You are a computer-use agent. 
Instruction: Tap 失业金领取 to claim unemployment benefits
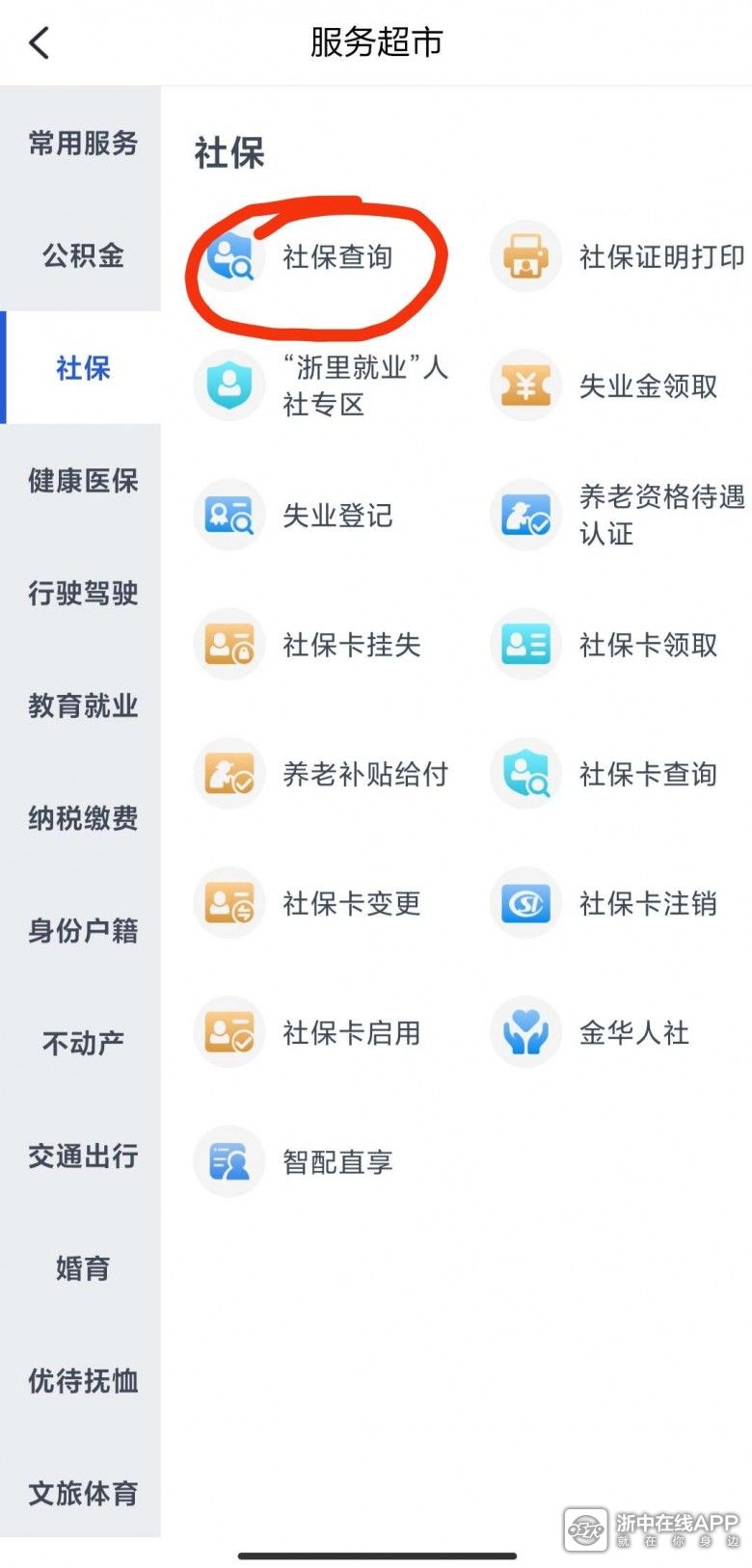(x=607, y=386)
